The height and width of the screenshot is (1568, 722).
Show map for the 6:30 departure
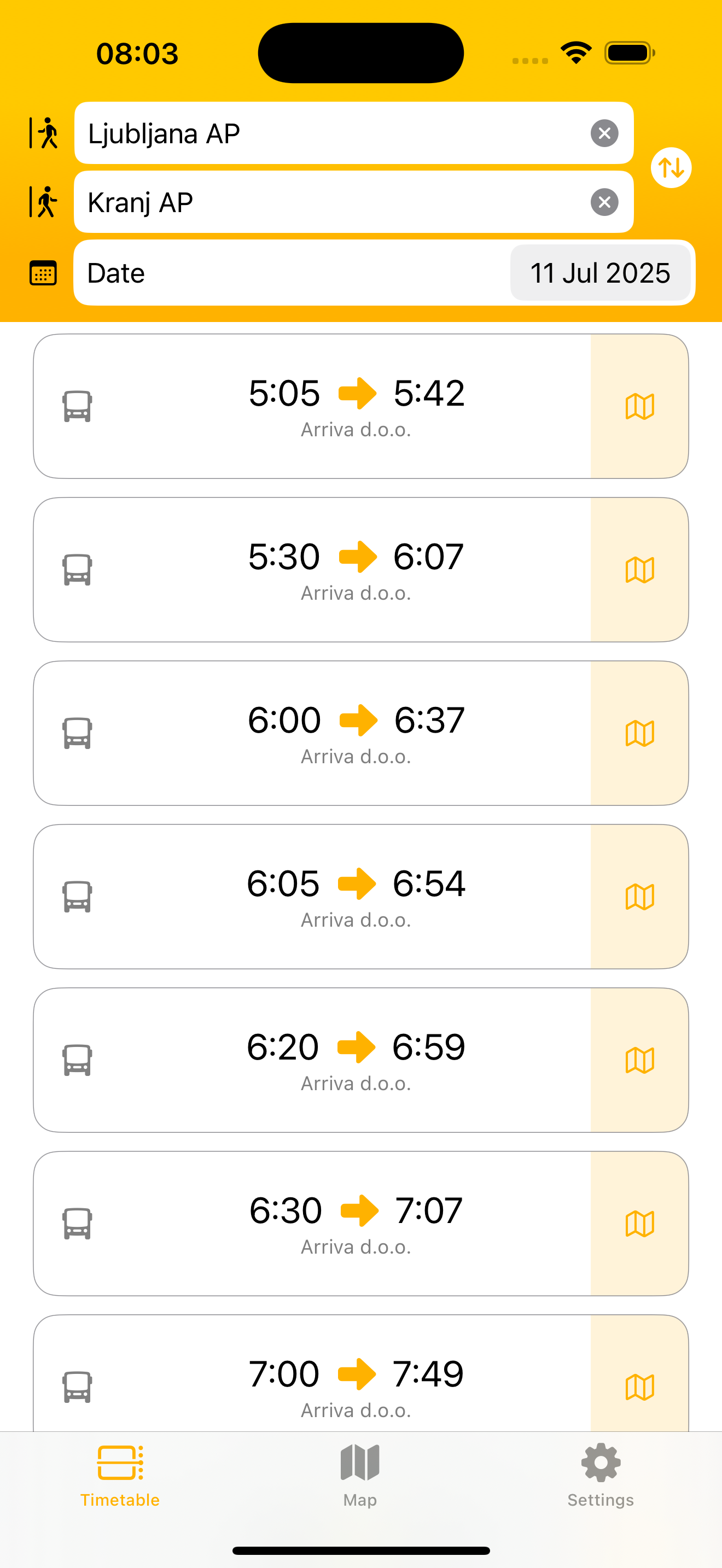coord(639,1224)
